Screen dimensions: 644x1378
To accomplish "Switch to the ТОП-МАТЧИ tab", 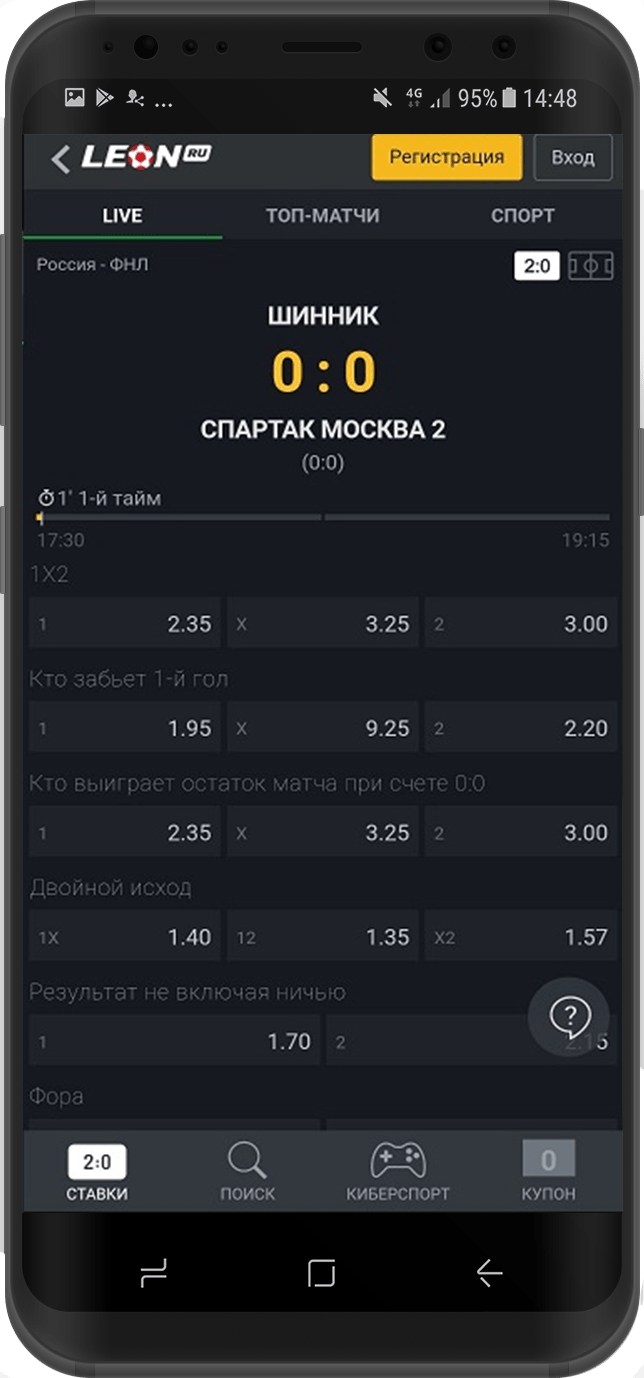I will tap(322, 216).
